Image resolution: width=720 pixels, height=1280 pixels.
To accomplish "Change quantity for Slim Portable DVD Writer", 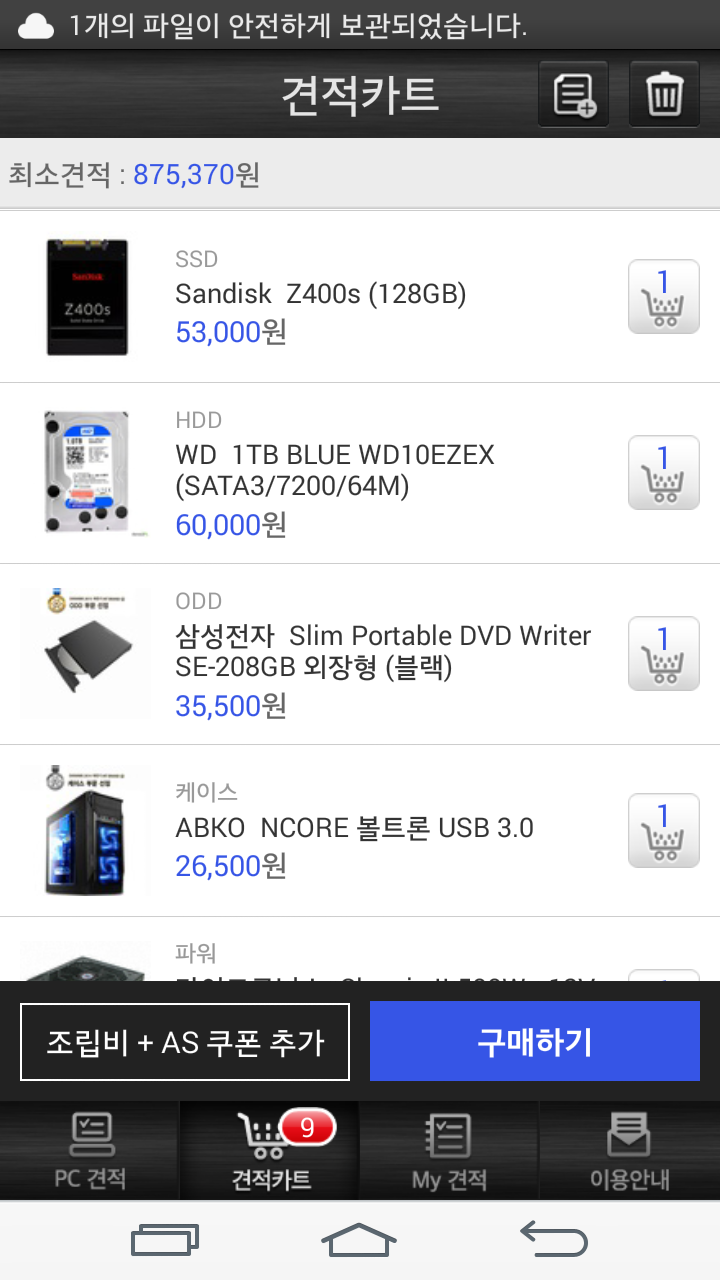I will (663, 654).
